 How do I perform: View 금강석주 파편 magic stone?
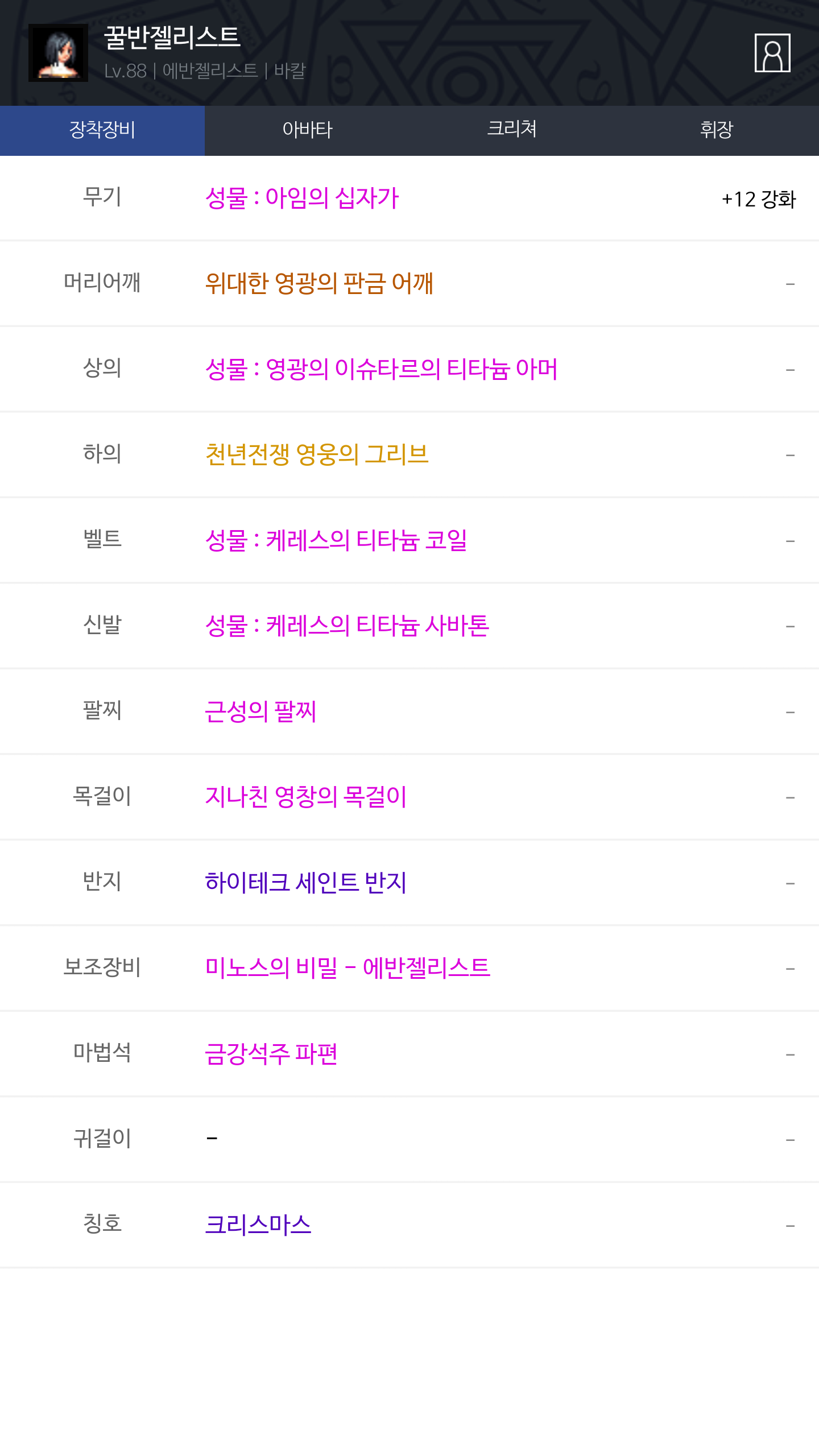tap(271, 1054)
